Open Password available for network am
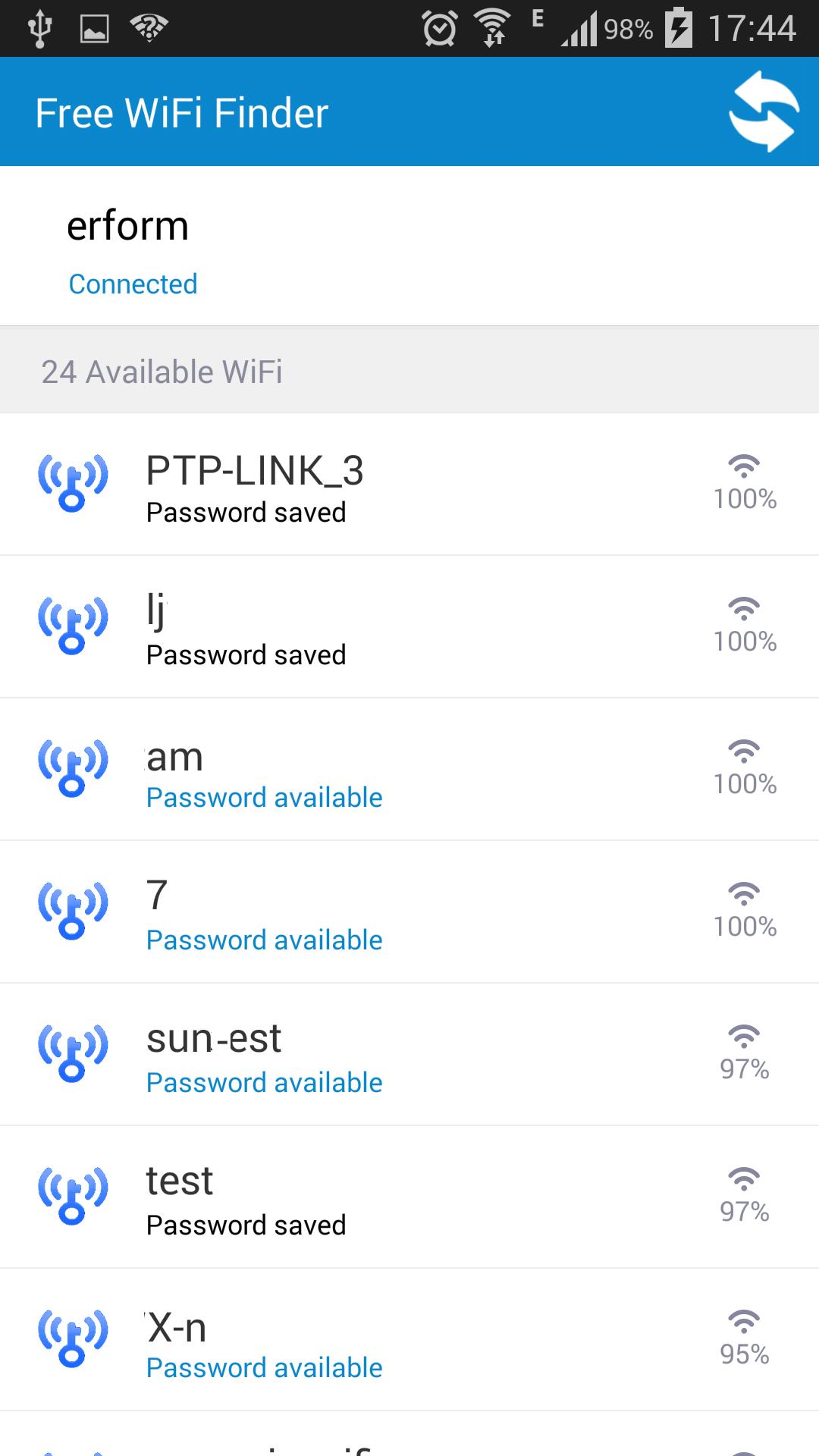This screenshot has width=819, height=1456. click(x=263, y=797)
